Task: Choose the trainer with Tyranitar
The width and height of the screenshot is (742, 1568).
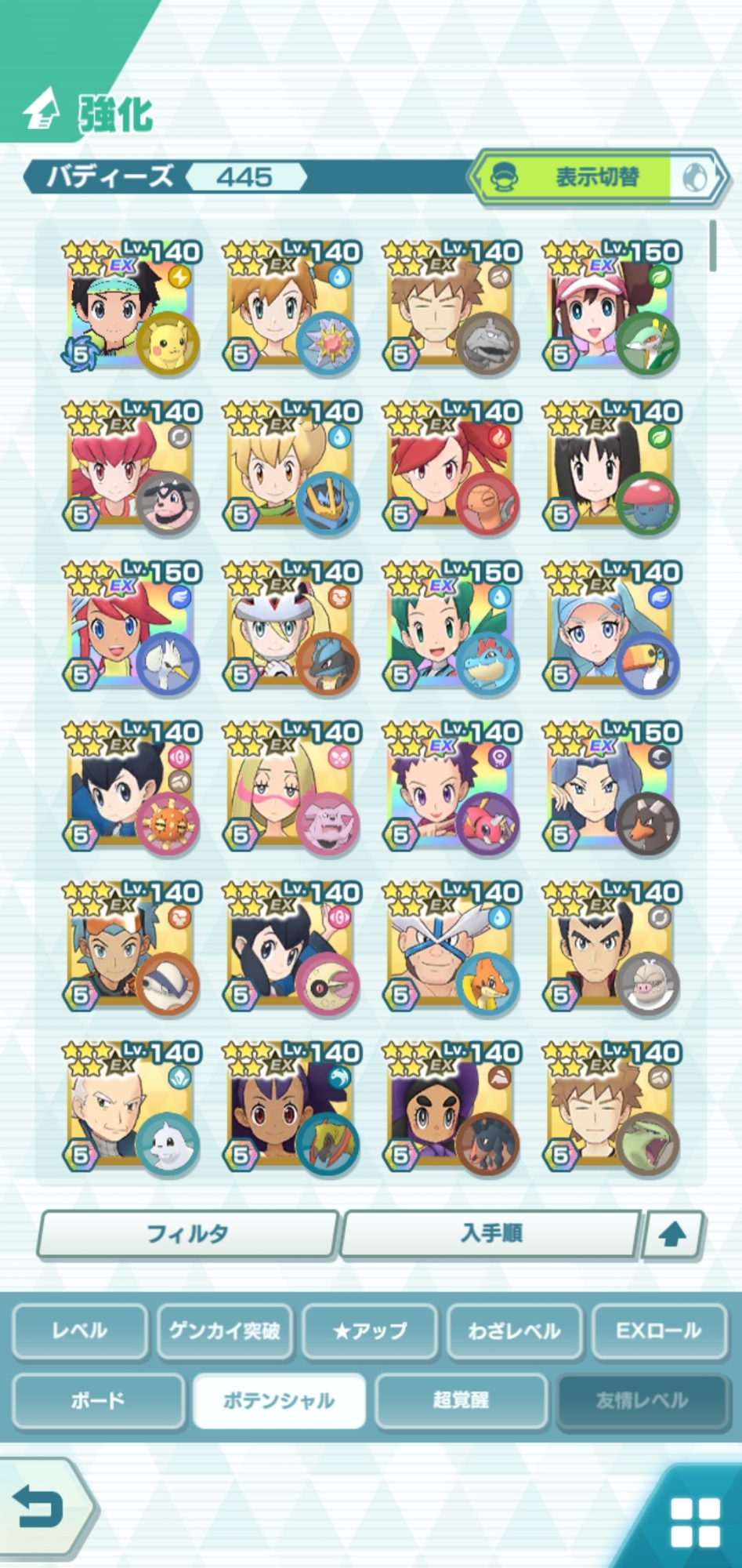Action: tap(610, 1109)
